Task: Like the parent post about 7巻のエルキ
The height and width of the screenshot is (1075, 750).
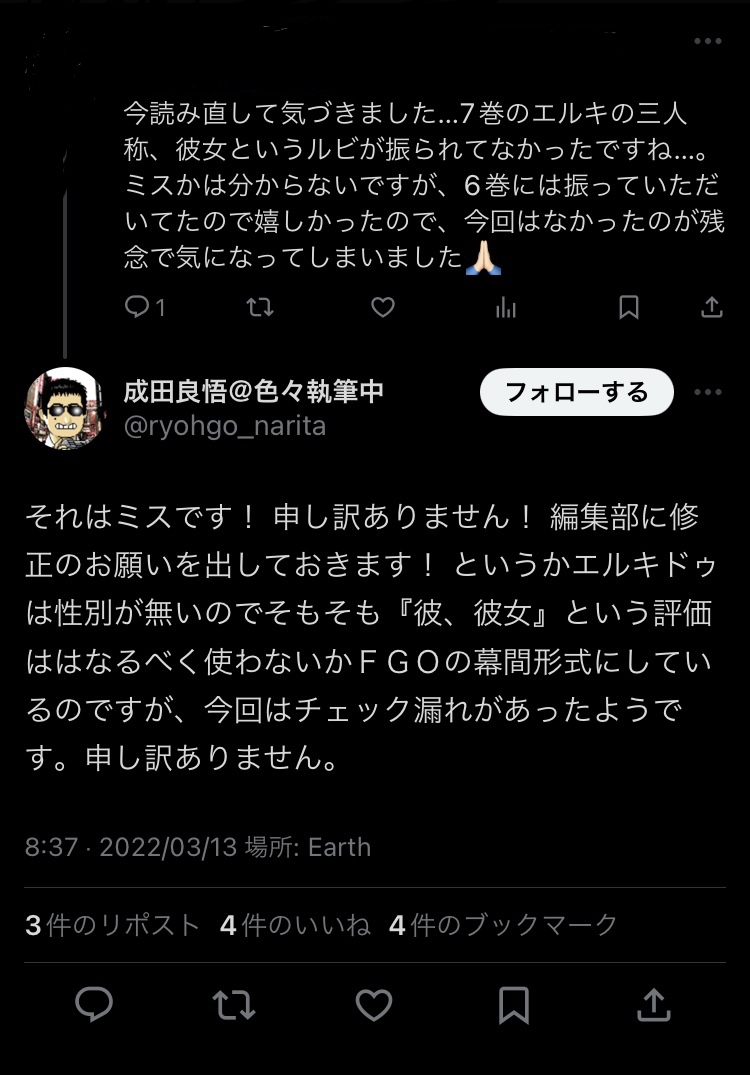Action: point(383,308)
